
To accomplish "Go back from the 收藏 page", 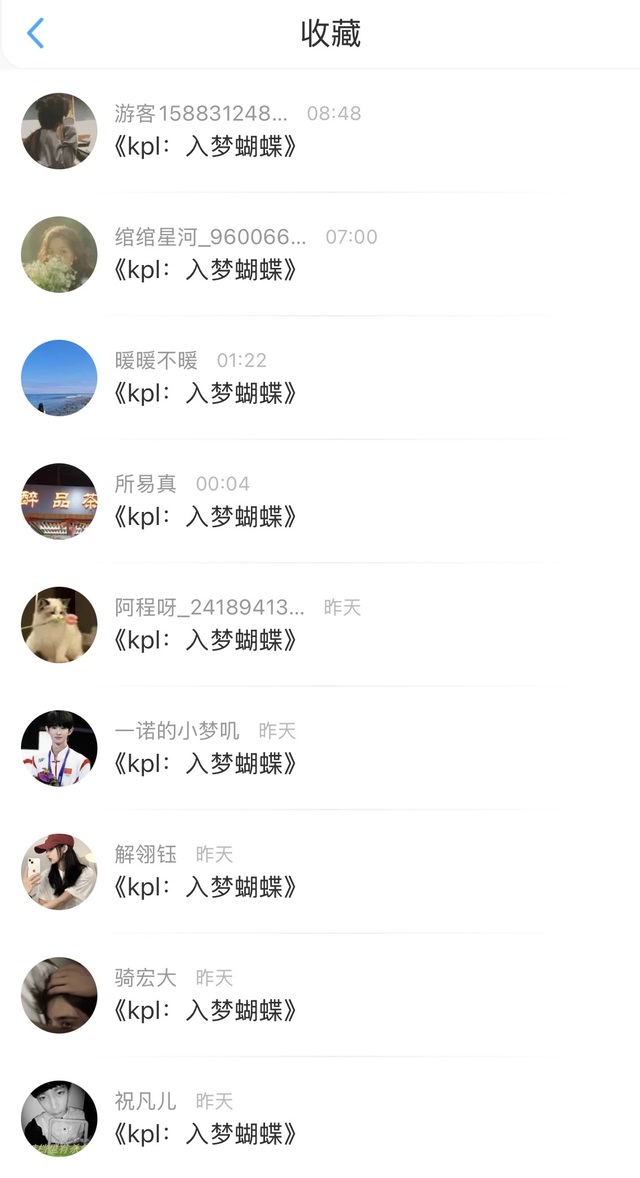I will [35, 33].
